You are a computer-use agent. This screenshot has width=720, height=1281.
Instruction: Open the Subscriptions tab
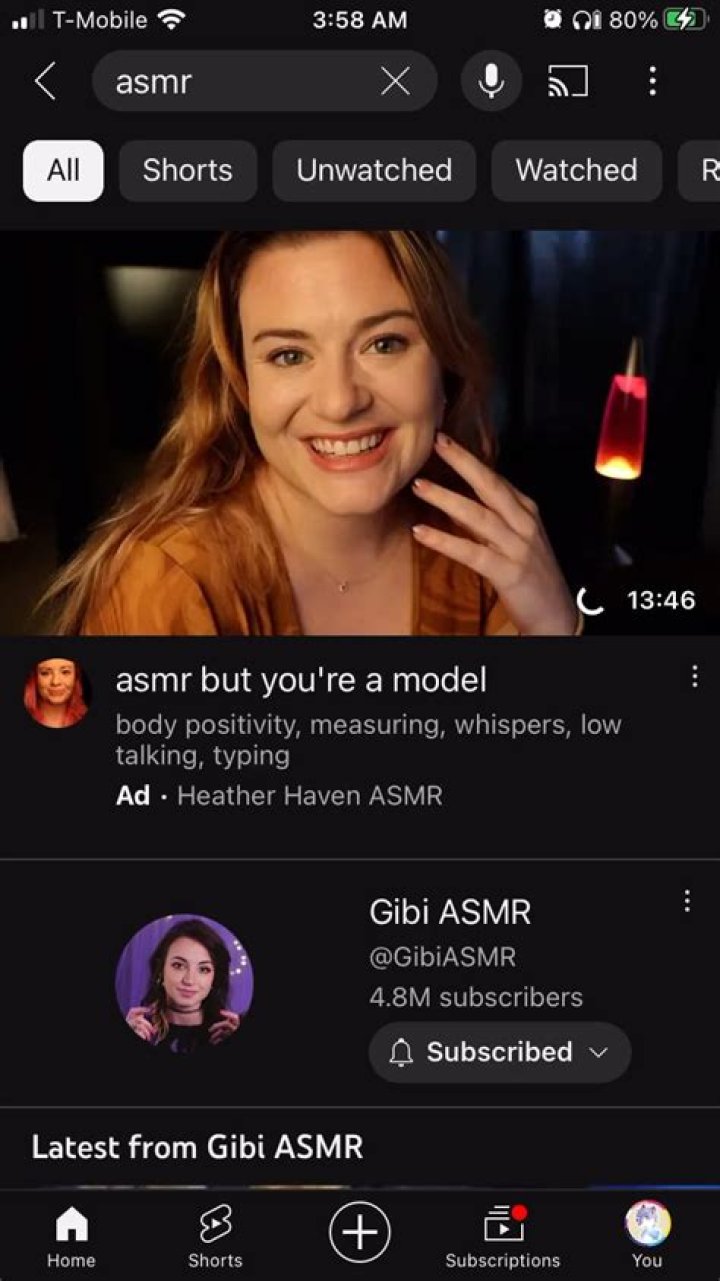503,1236
